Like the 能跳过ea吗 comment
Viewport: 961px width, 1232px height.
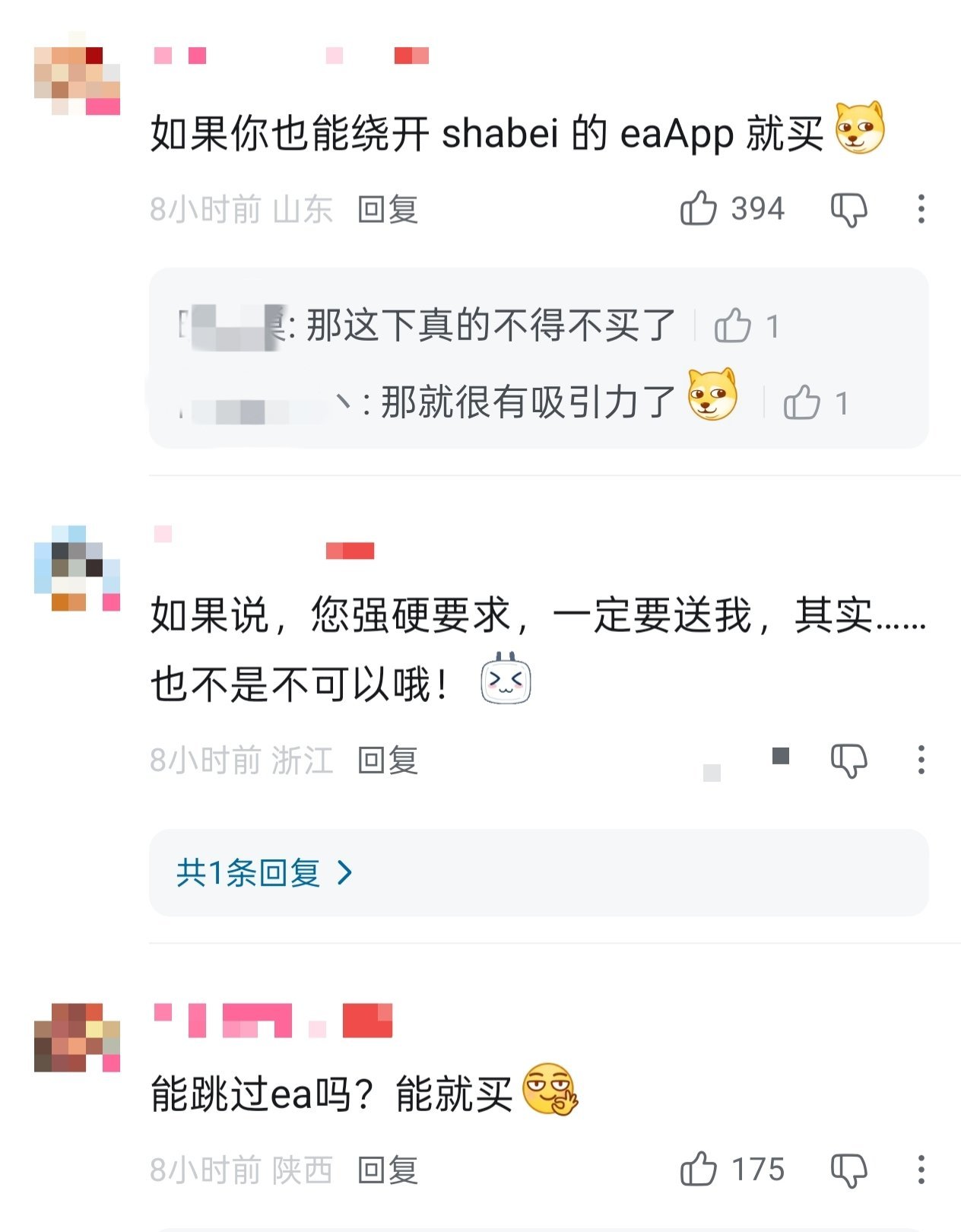698,1169
